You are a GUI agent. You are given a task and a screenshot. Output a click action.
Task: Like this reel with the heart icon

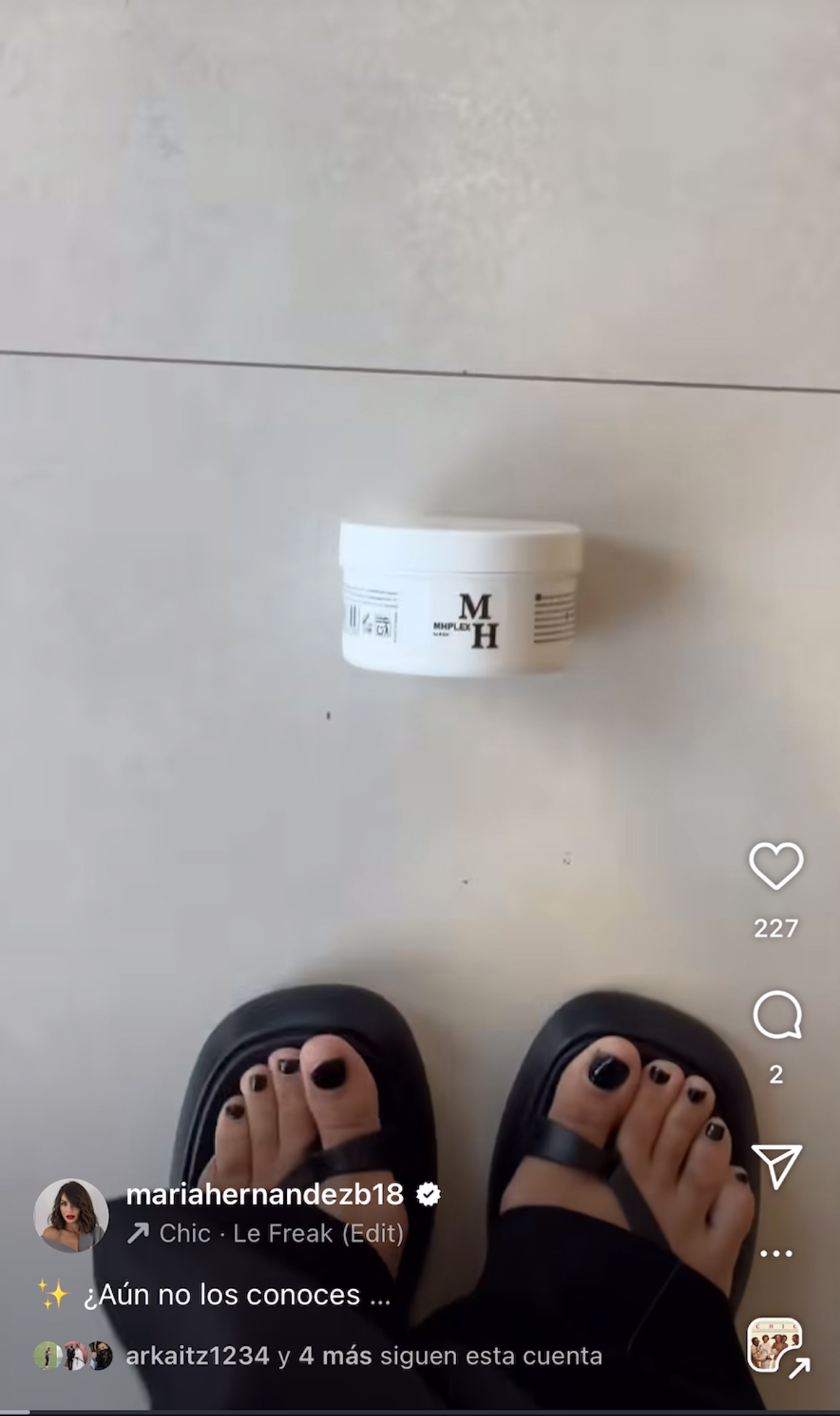pos(776,866)
